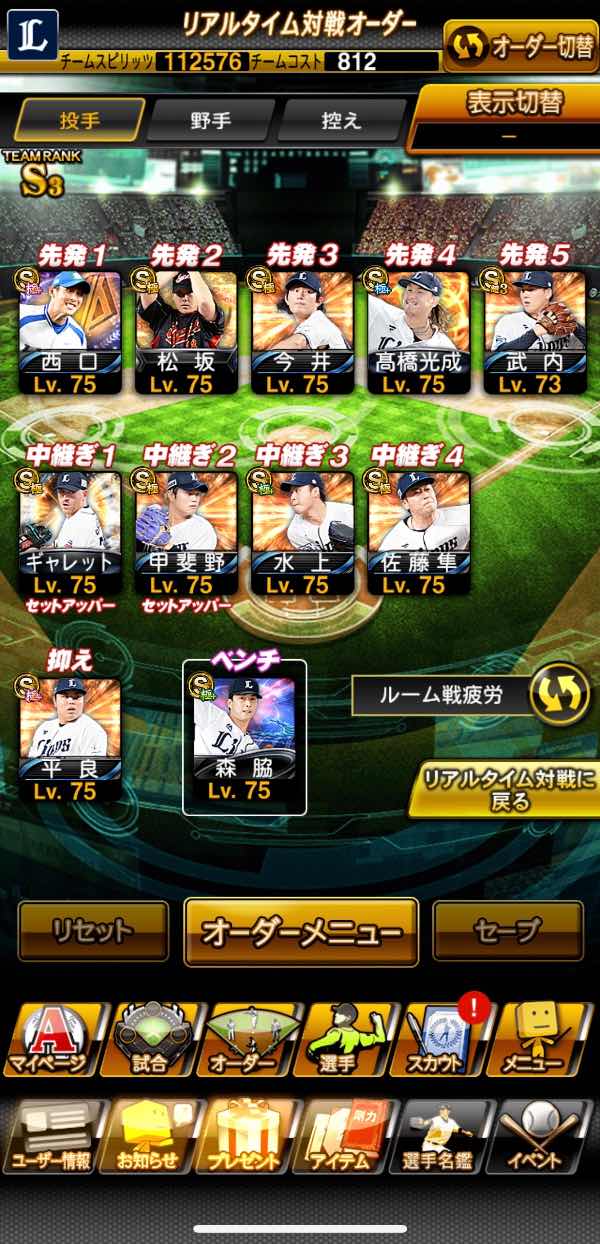Open the オーダーメニュー
Viewport: 600px width, 1244px height.
click(301, 931)
